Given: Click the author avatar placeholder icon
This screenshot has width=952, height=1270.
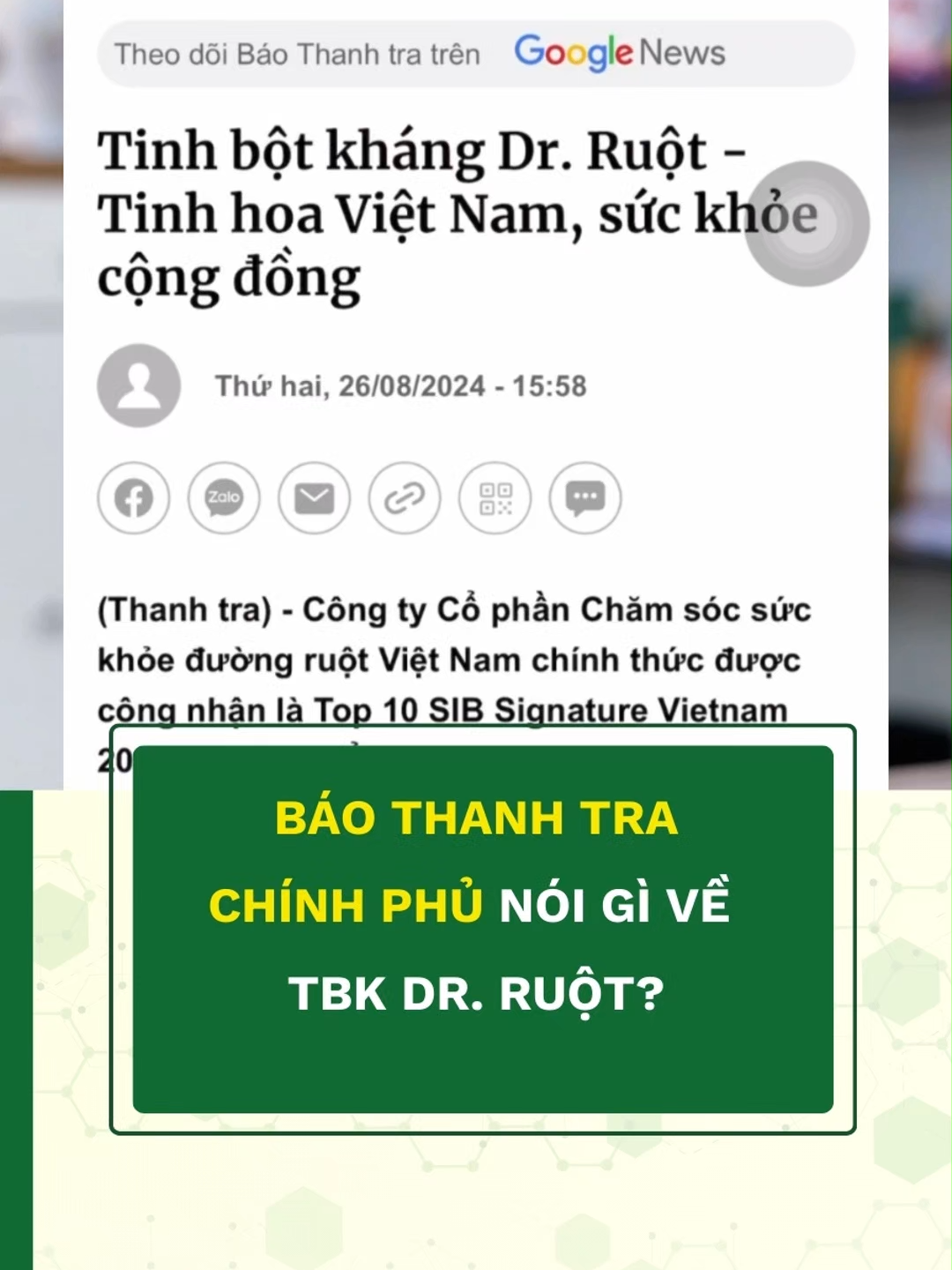Looking at the screenshot, I should point(138,385).
